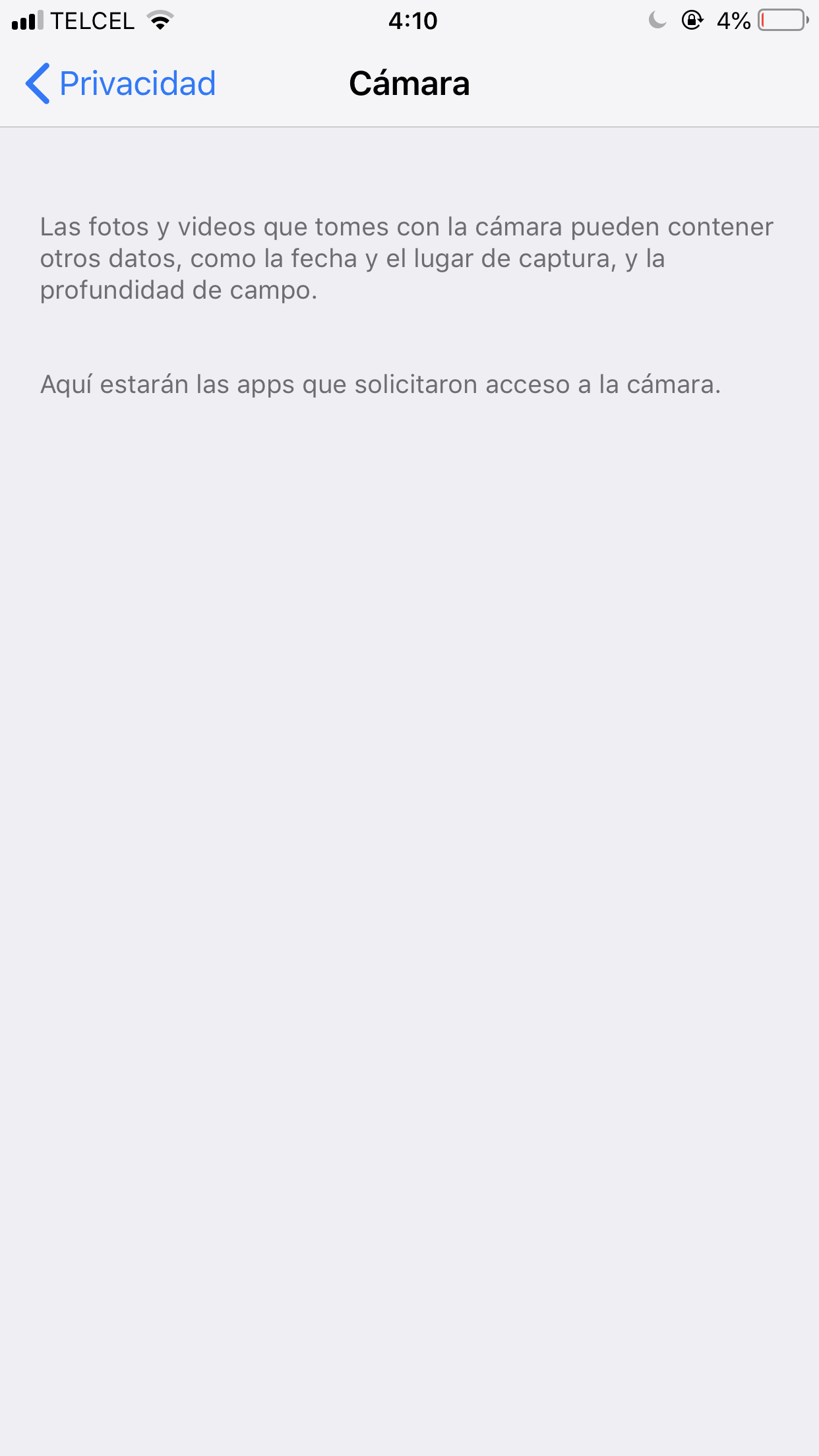Go back to Privacidad settings
This screenshot has height=1456, width=819.
point(121,84)
